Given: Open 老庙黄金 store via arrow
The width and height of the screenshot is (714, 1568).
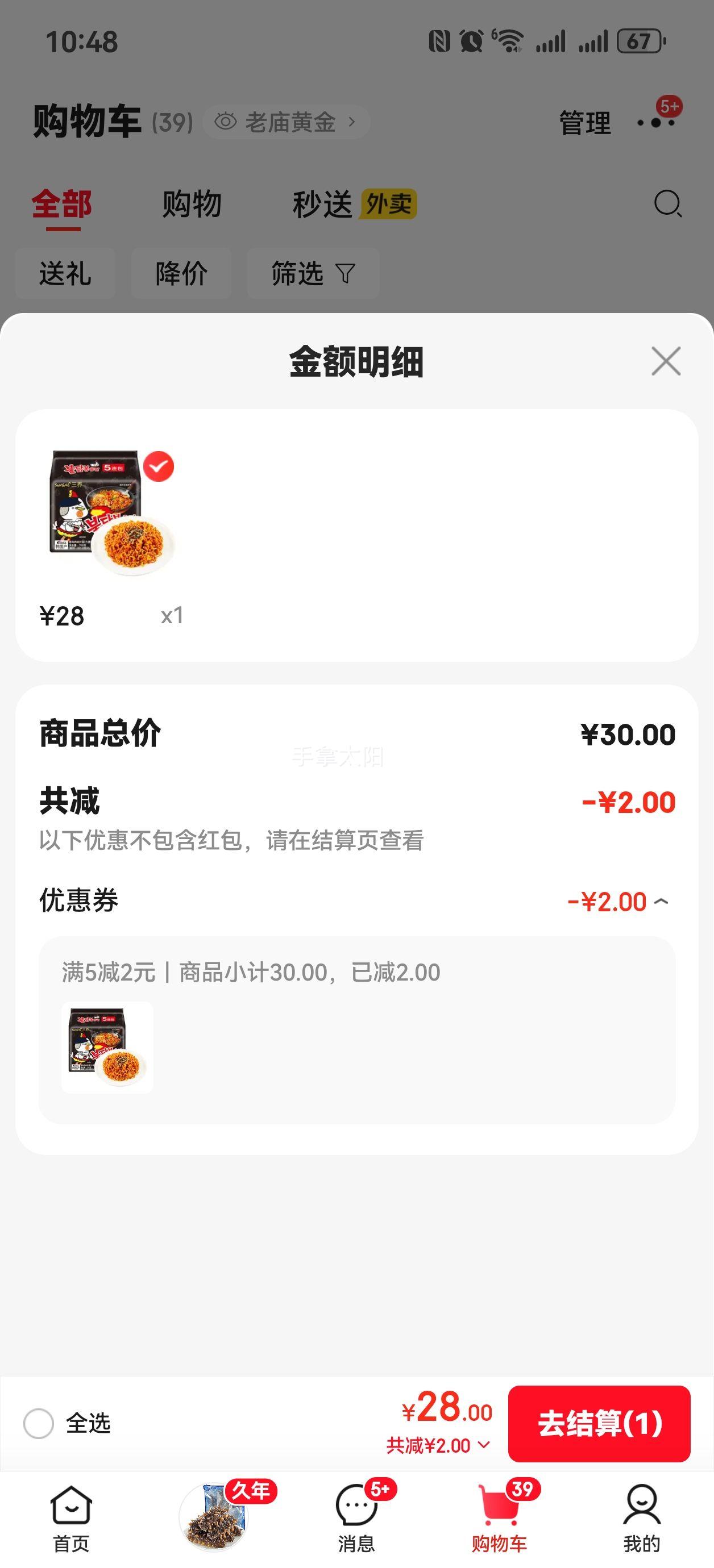Looking at the screenshot, I should coord(352,121).
